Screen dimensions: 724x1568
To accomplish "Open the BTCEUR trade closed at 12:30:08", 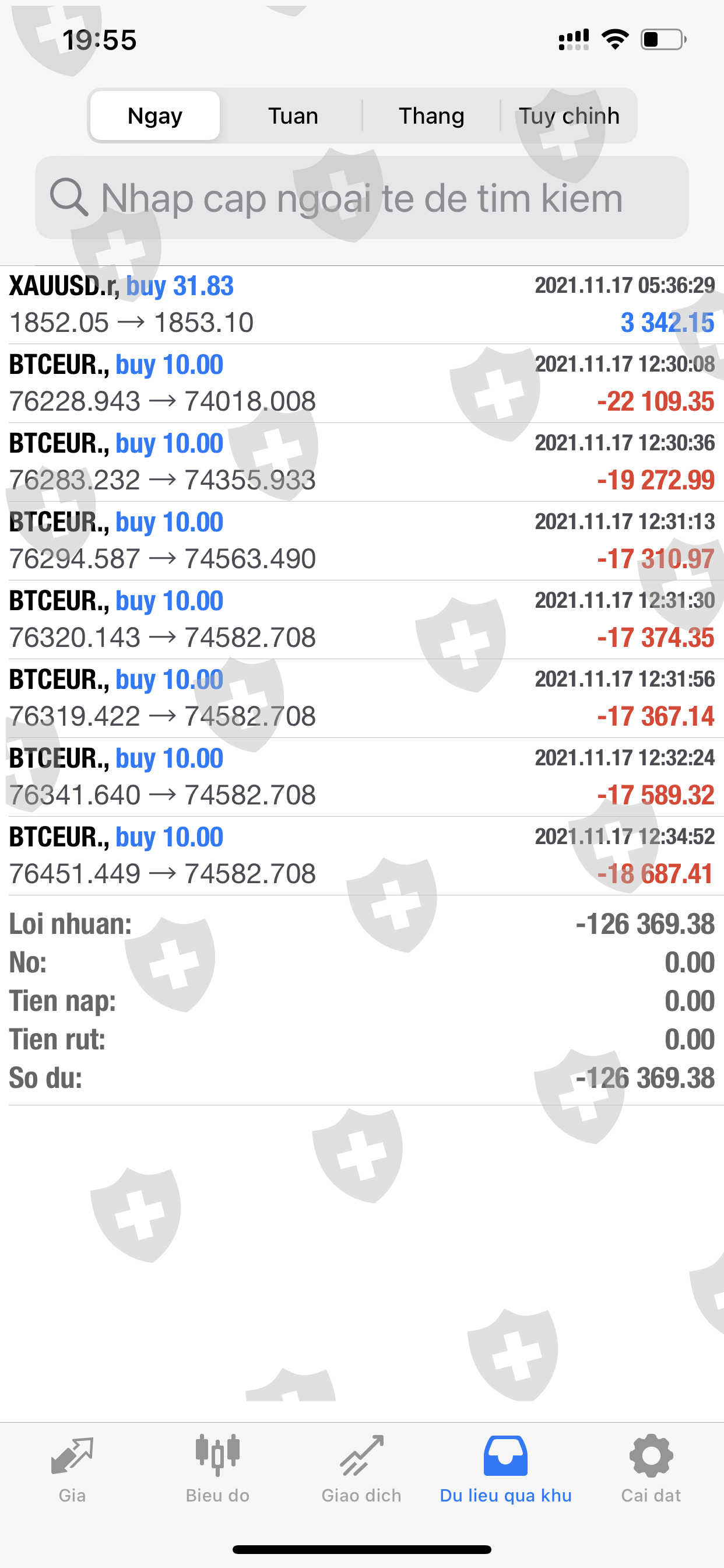I will tap(361, 383).
